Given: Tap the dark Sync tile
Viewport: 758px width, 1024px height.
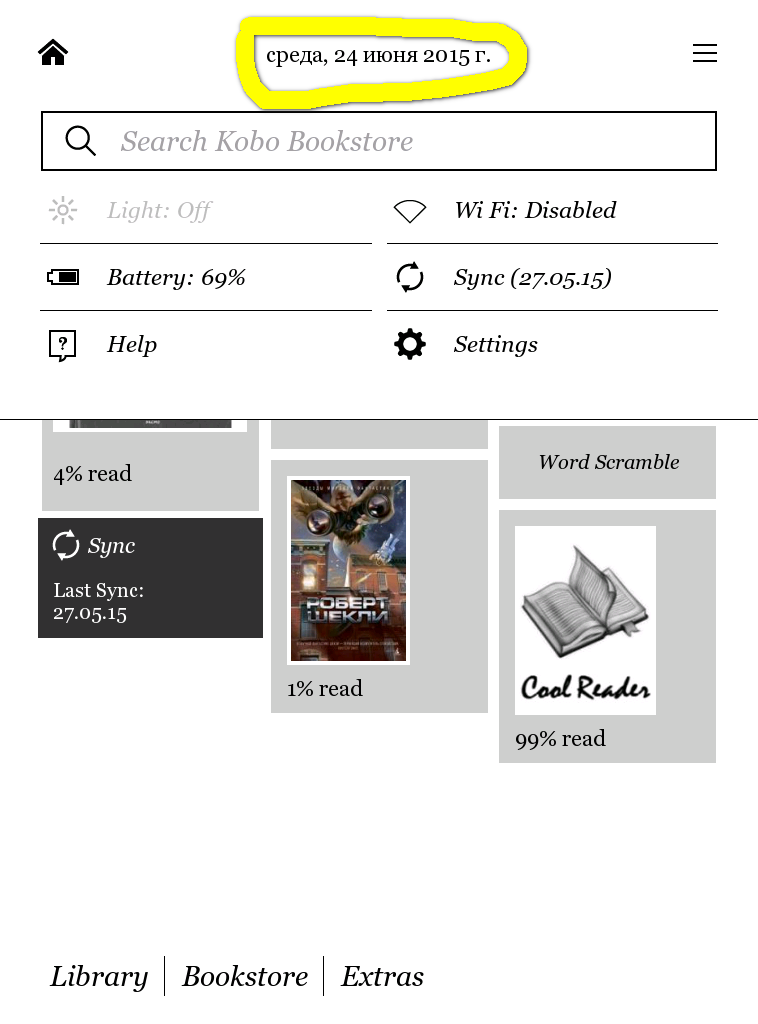Looking at the screenshot, I should coord(150,577).
